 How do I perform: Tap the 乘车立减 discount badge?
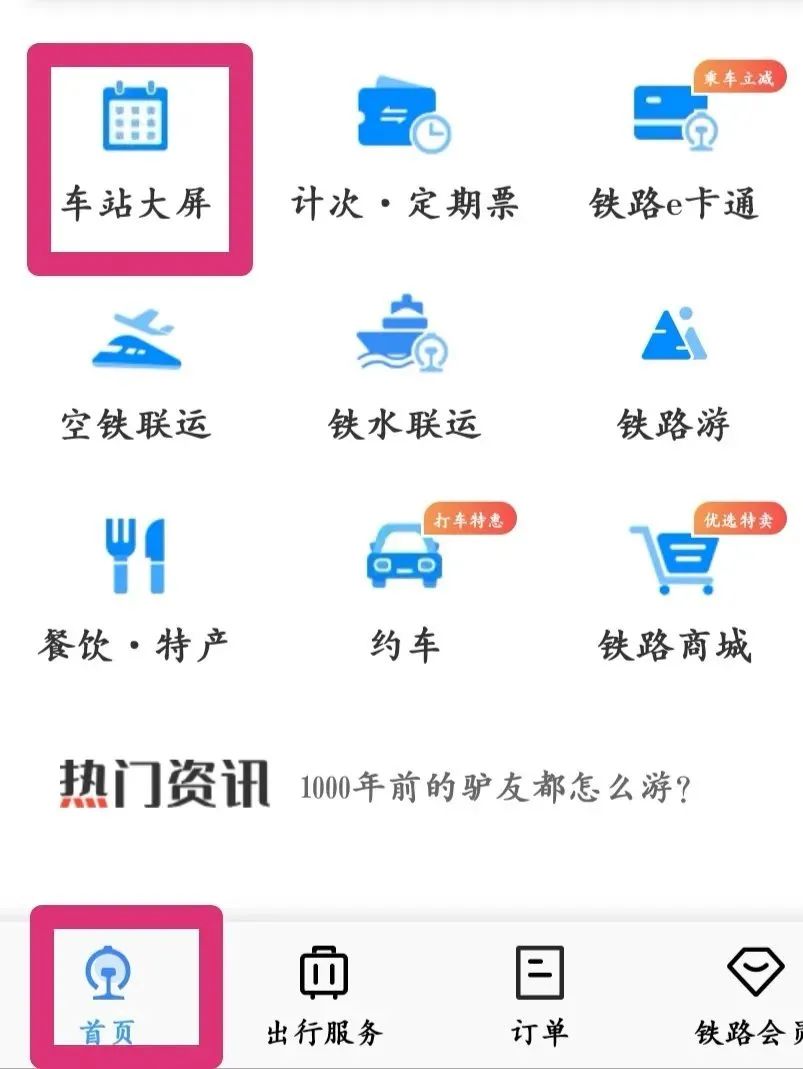click(x=738, y=76)
